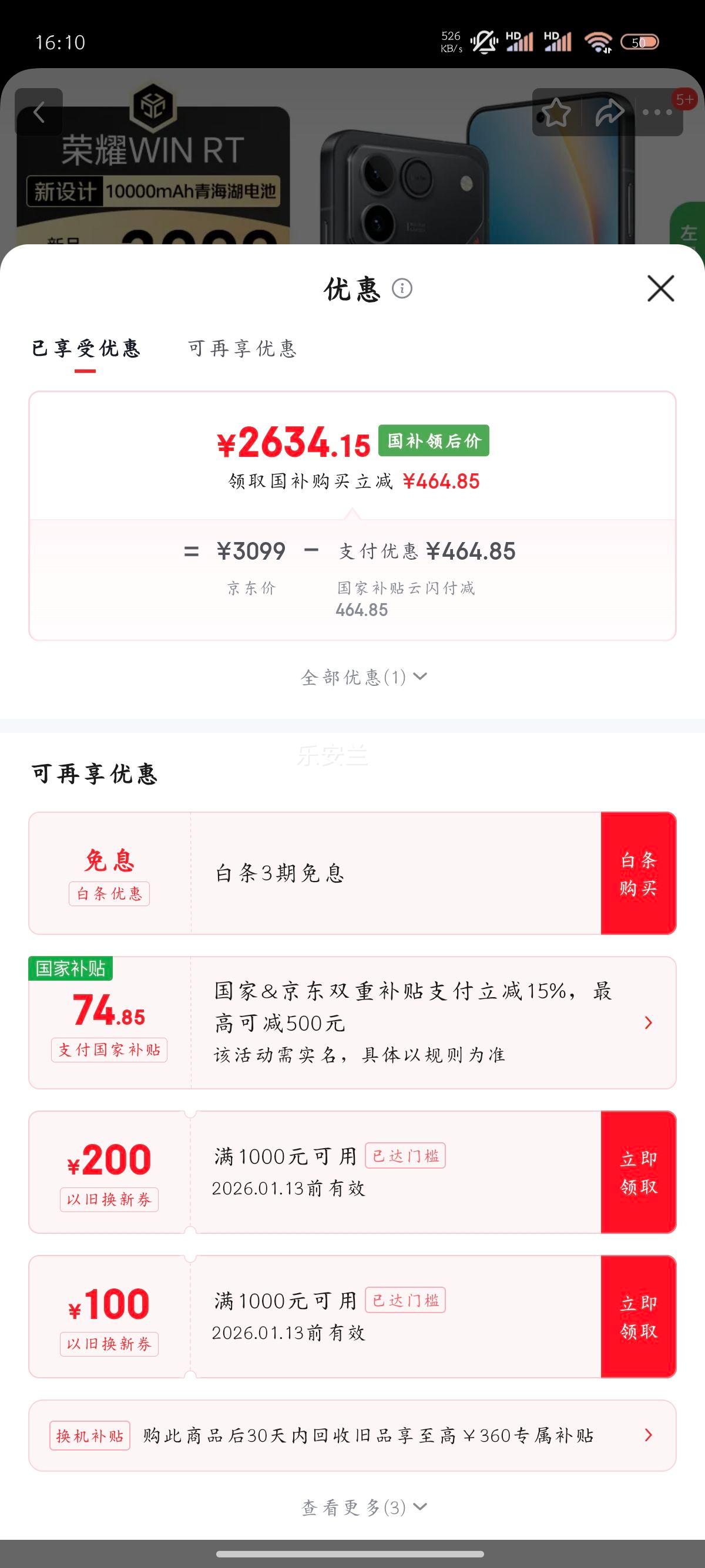Tap the star to favorite this product
Viewport: 705px width, 1568px height.
coord(556,112)
